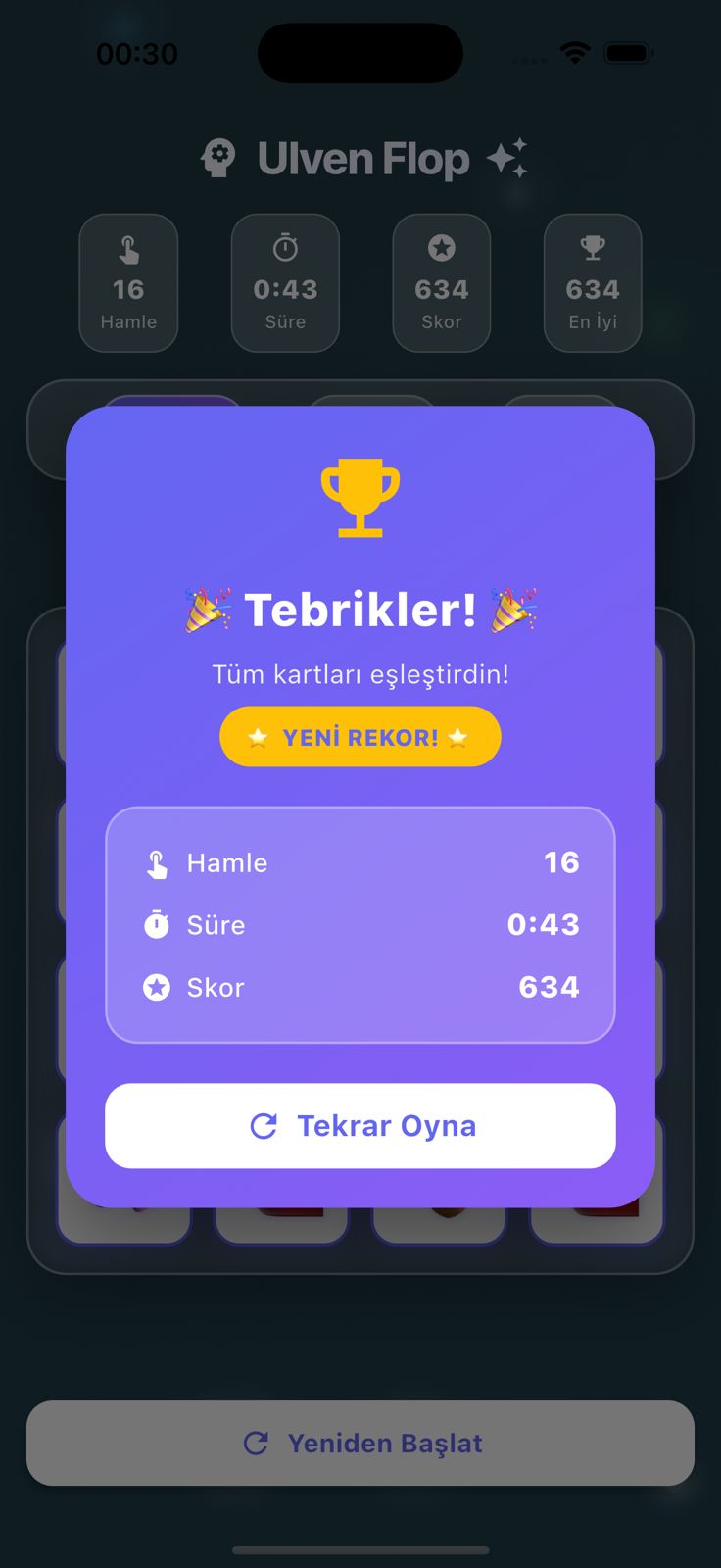Tap the large trophy icon in the dialog
Screen dimensions: 721x1568
[x=360, y=498]
